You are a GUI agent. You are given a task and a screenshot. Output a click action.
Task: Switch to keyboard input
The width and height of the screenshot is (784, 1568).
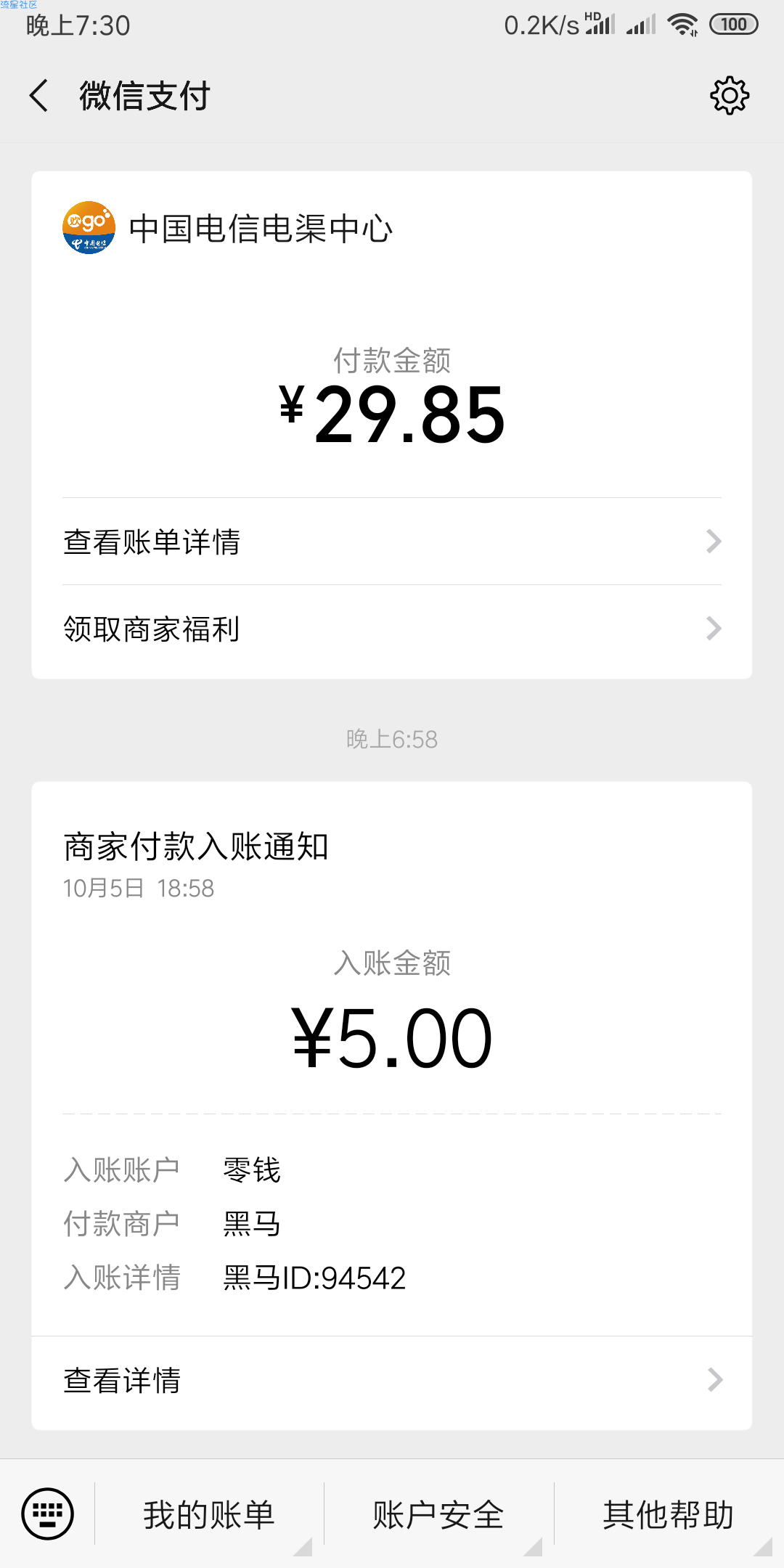[48, 1514]
